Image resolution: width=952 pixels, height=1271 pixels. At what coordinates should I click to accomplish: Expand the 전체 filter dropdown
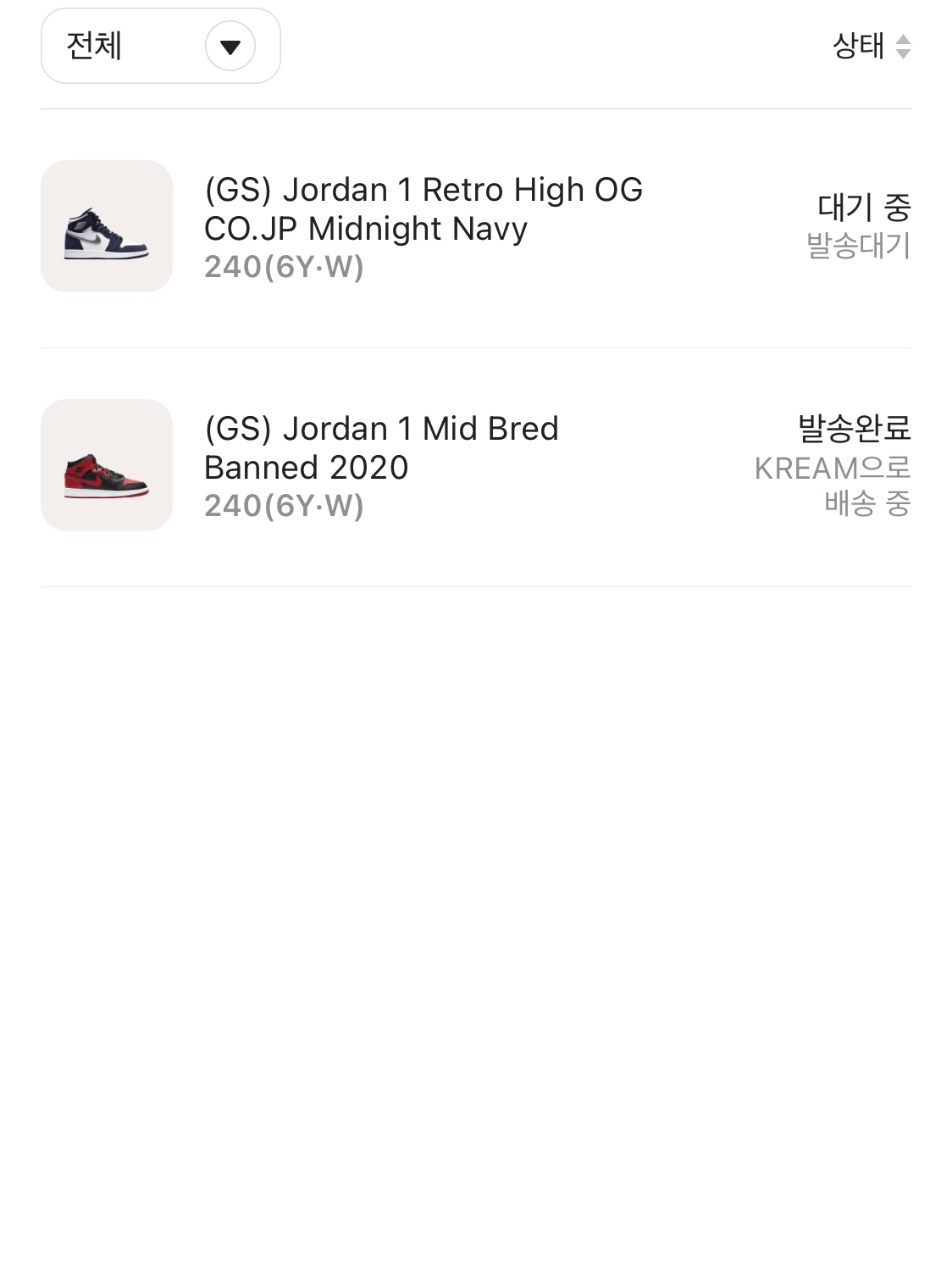[161, 46]
